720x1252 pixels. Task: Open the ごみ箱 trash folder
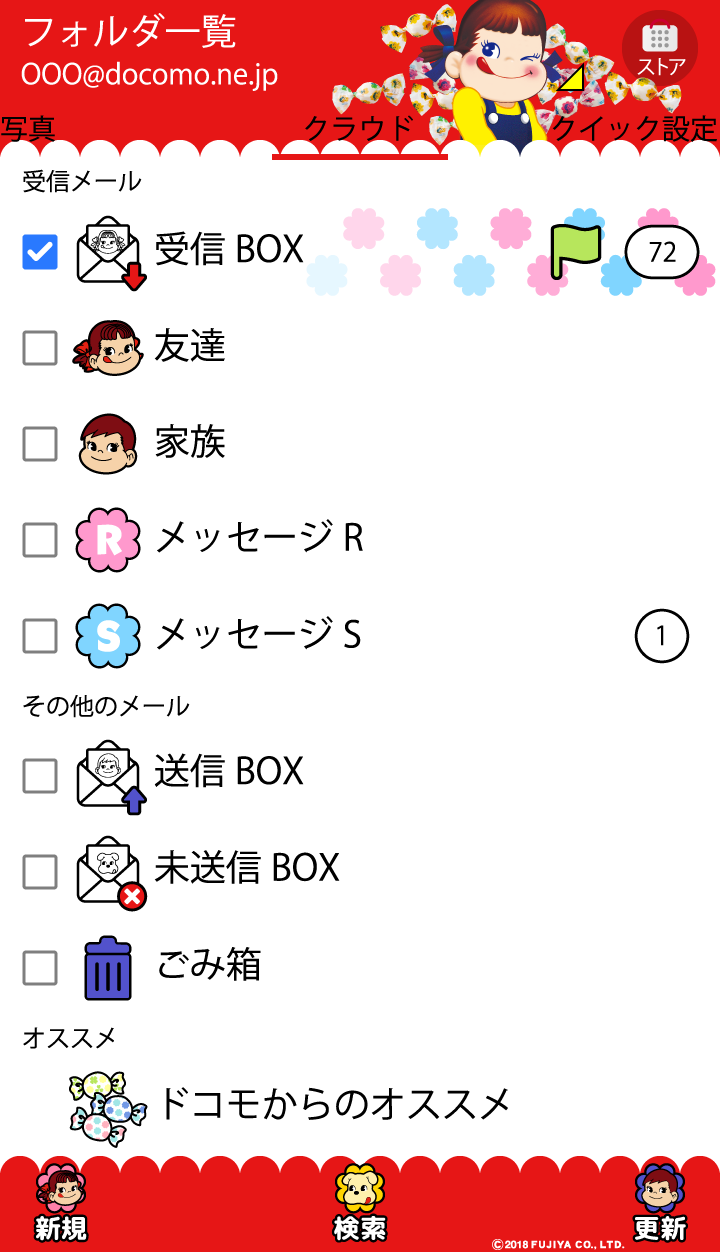coord(208,966)
